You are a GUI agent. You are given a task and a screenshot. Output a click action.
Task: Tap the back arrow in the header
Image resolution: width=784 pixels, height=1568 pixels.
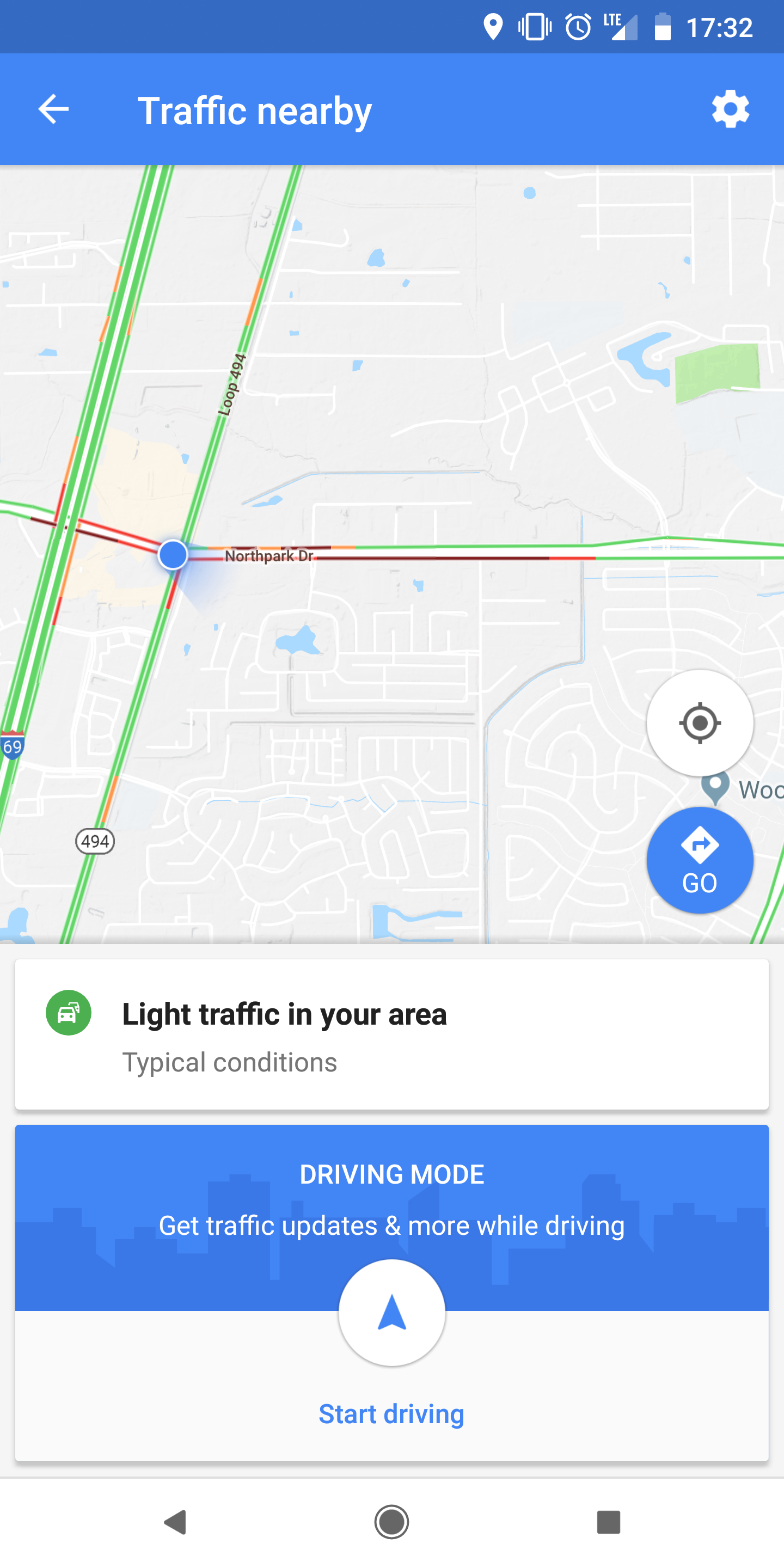point(53,109)
